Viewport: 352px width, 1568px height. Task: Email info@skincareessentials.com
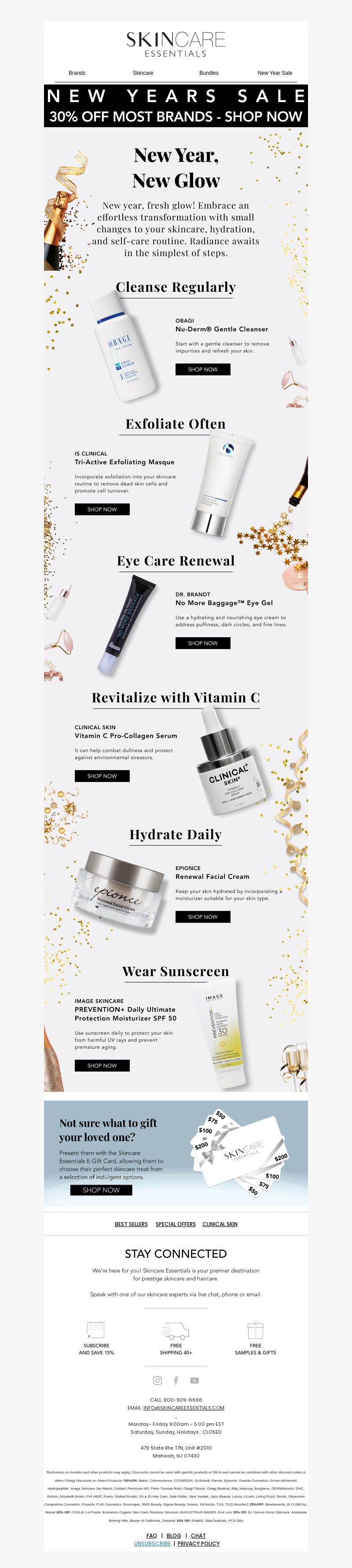(183, 1408)
